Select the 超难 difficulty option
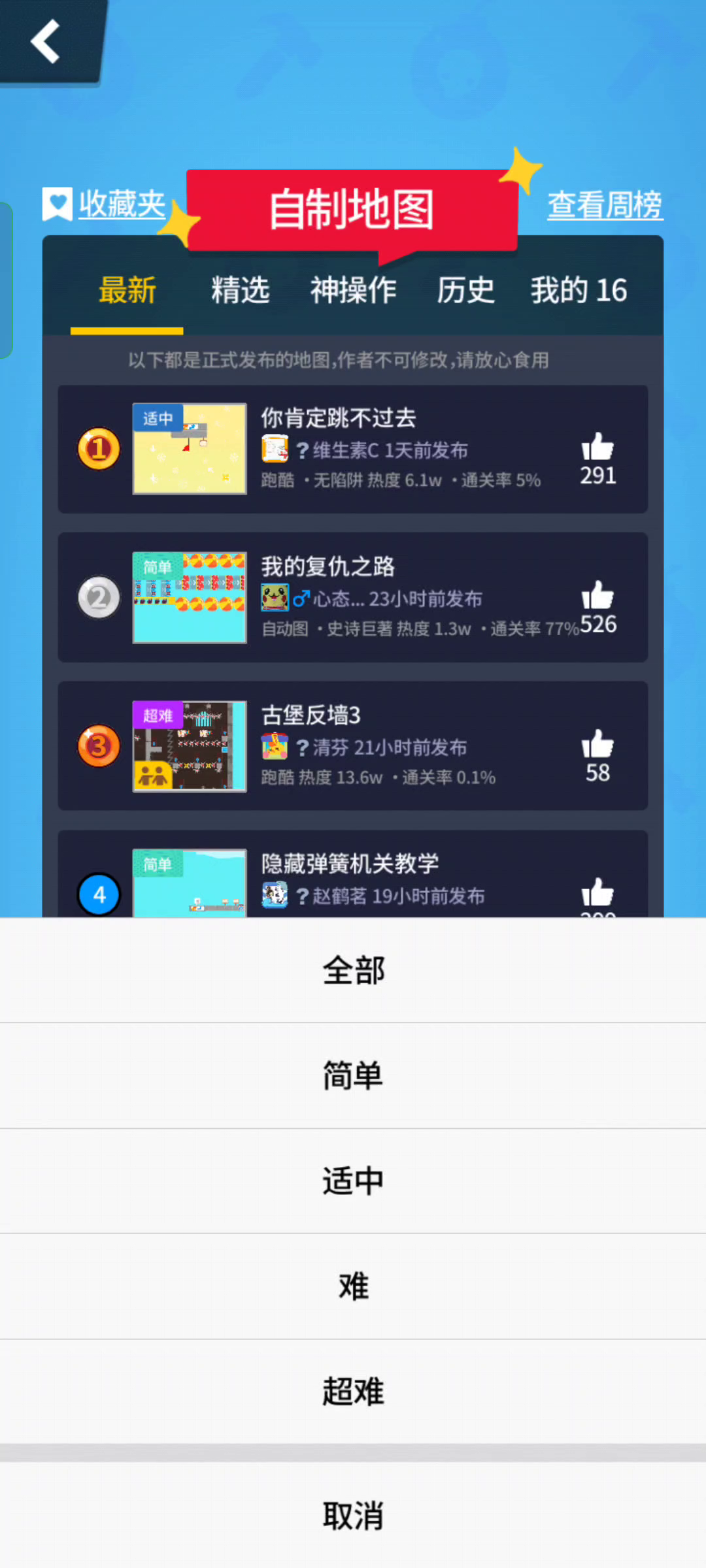 (x=353, y=1391)
